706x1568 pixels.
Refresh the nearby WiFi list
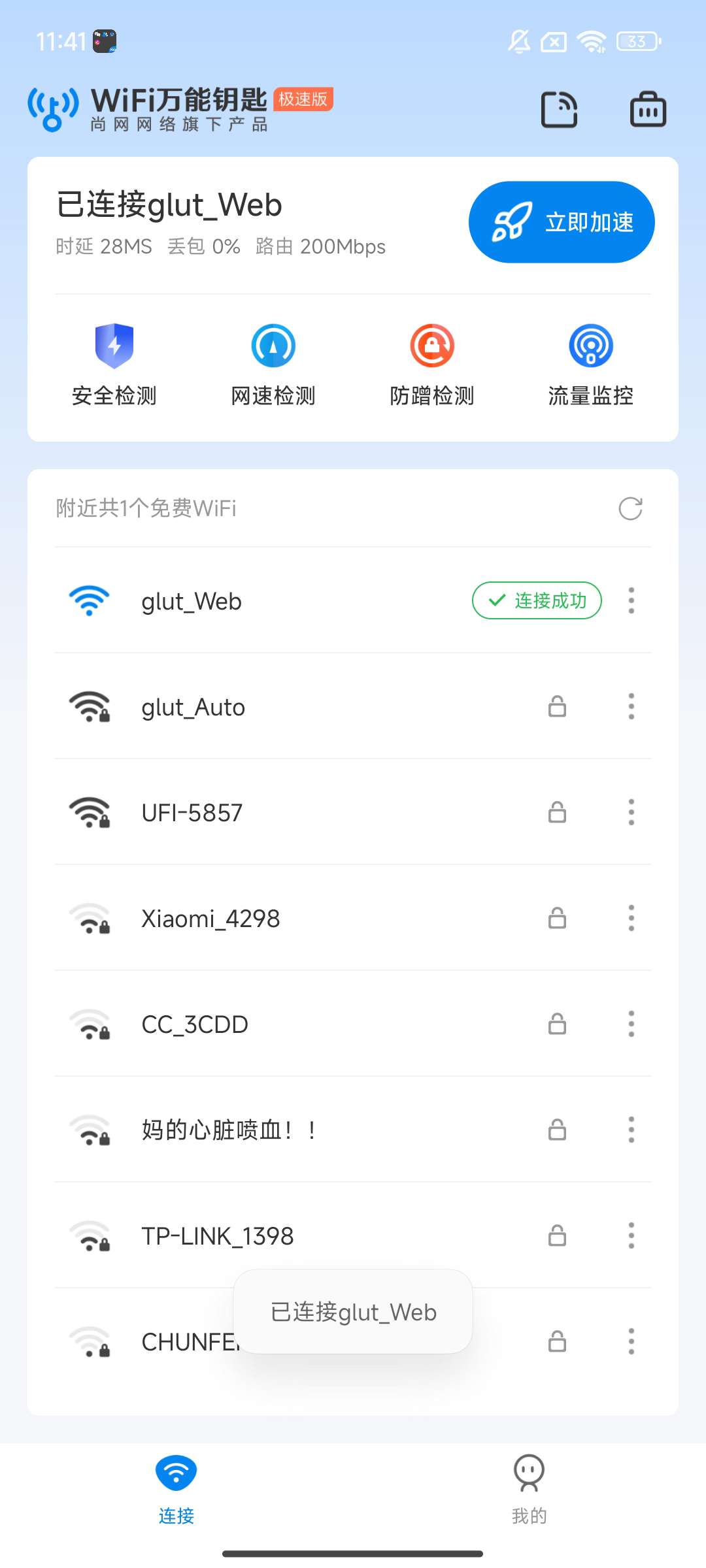pyautogui.click(x=631, y=508)
